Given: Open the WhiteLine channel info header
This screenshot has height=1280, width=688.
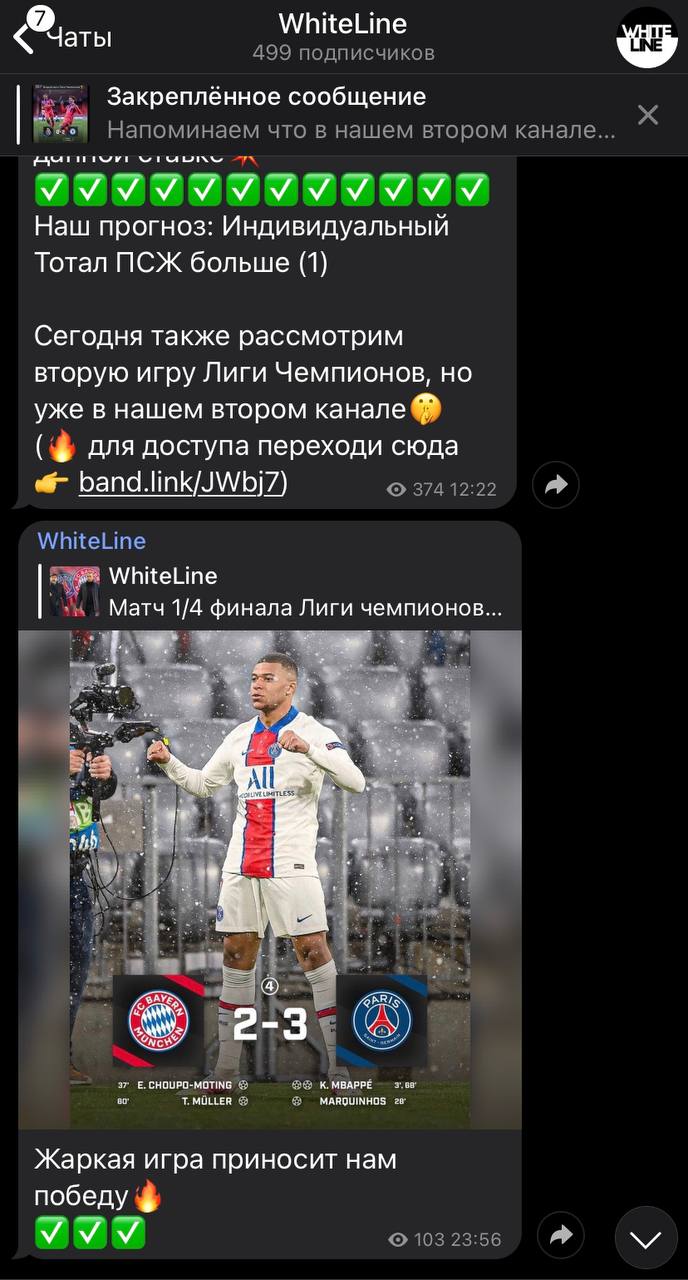Looking at the screenshot, I should point(343,36).
